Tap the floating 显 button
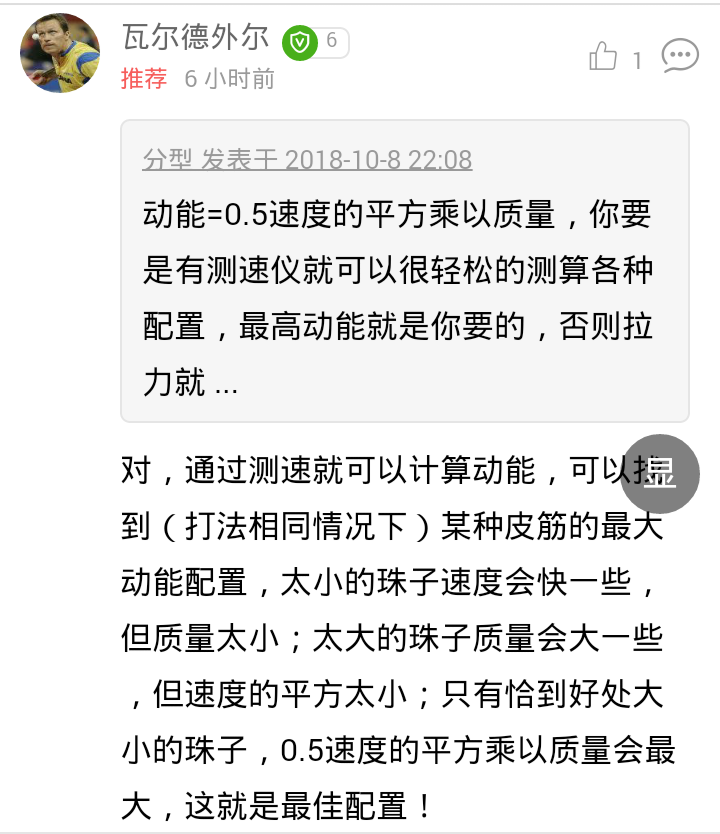The width and height of the screenshot is (720, 834). (x=660, y=474)
